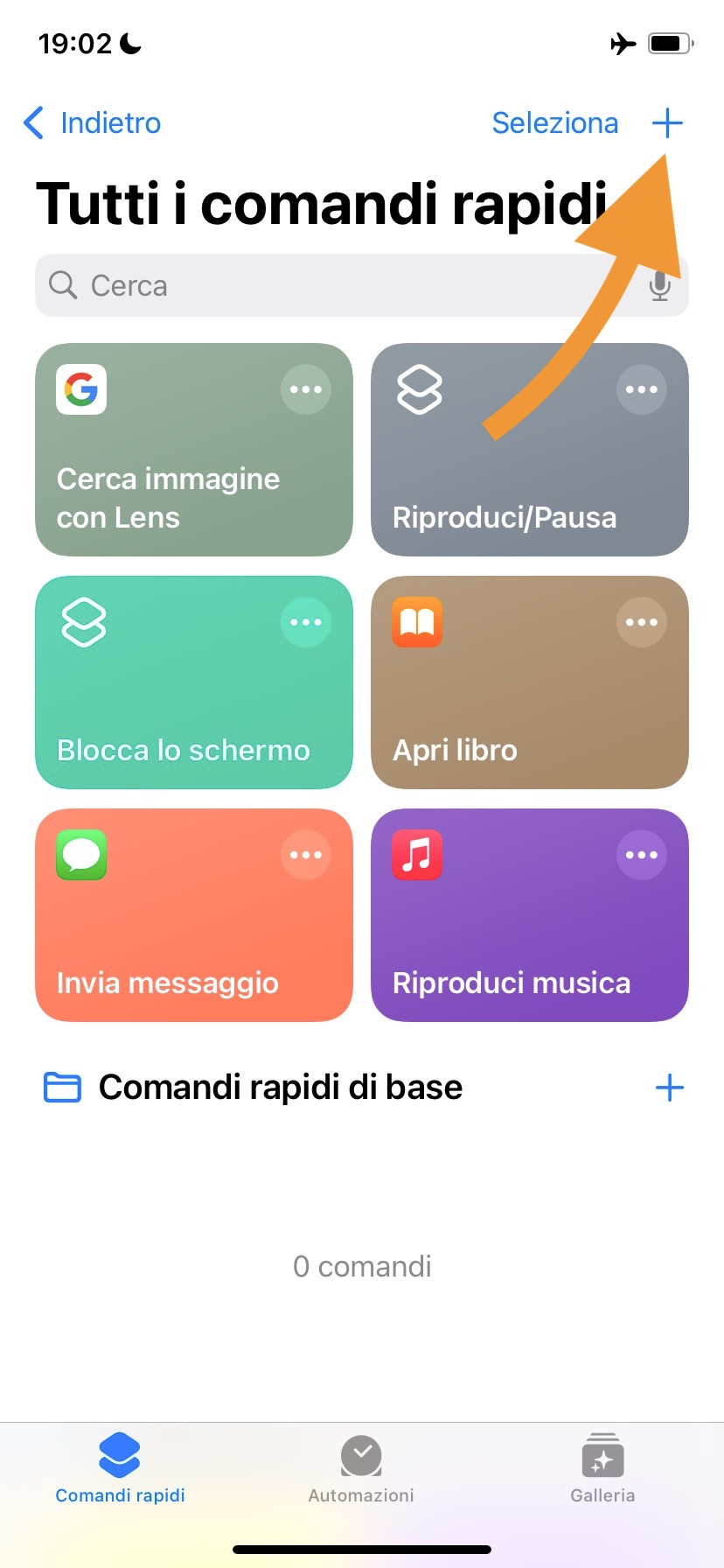
Task: Go back with the Indietro button
Action: [x=93, y=123]
